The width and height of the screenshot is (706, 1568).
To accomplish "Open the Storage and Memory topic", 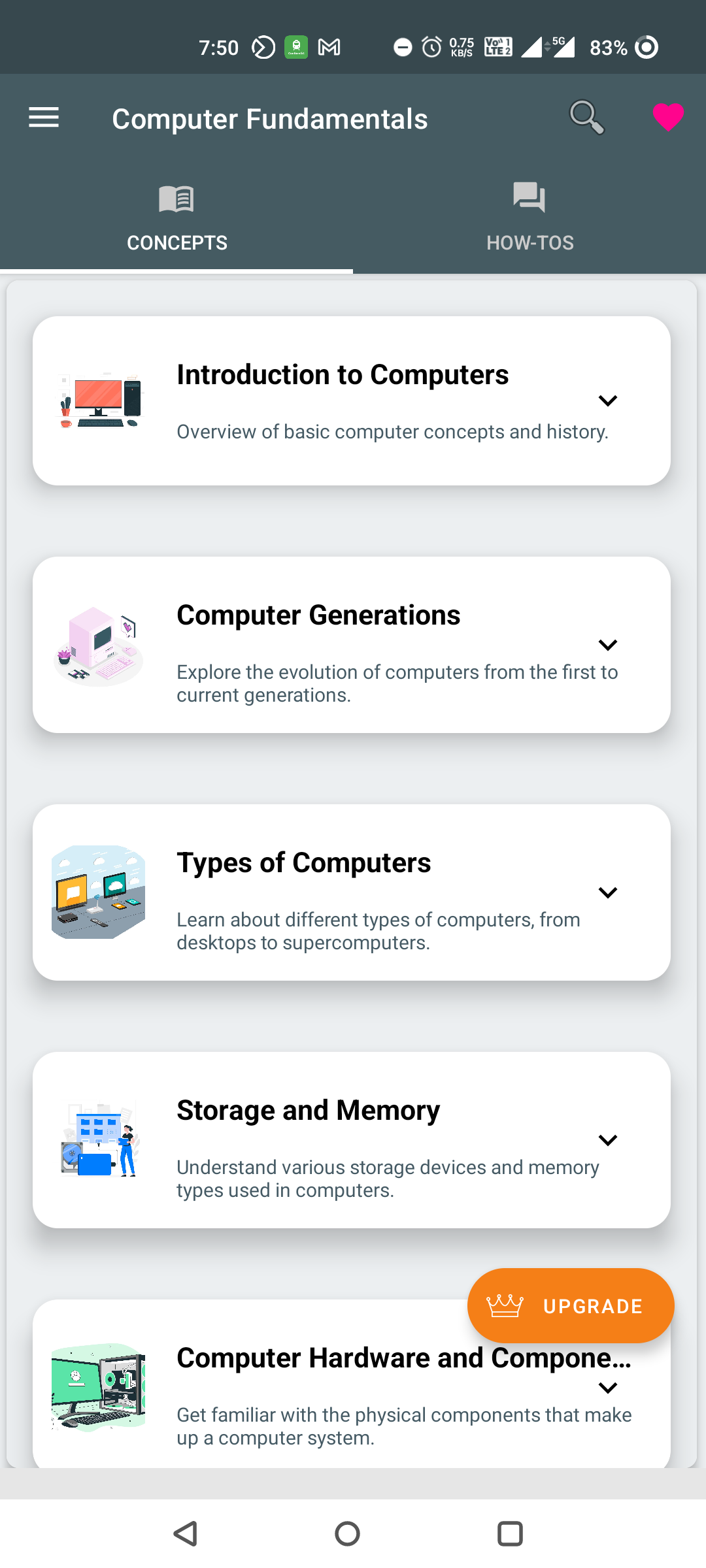I will (x=307, y=1110).
